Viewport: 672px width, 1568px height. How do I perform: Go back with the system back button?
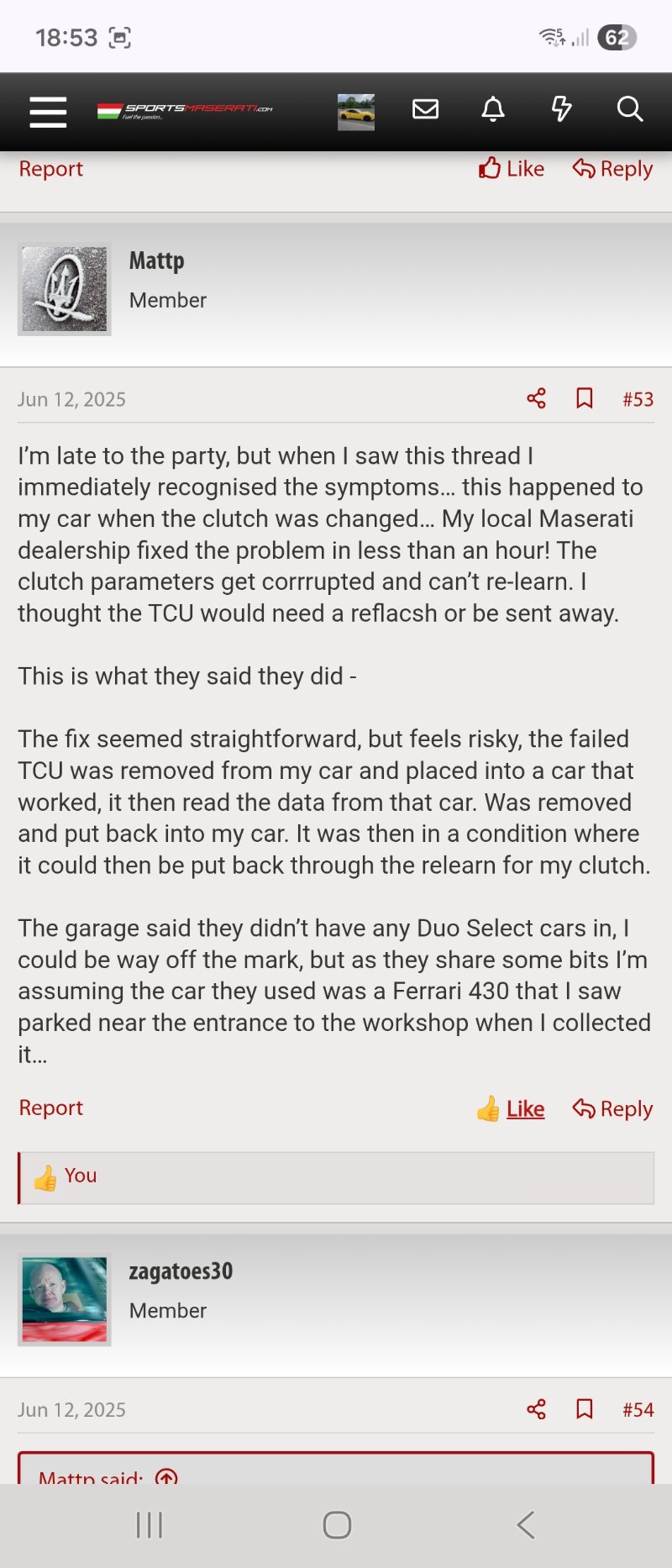pos(525,1524)
